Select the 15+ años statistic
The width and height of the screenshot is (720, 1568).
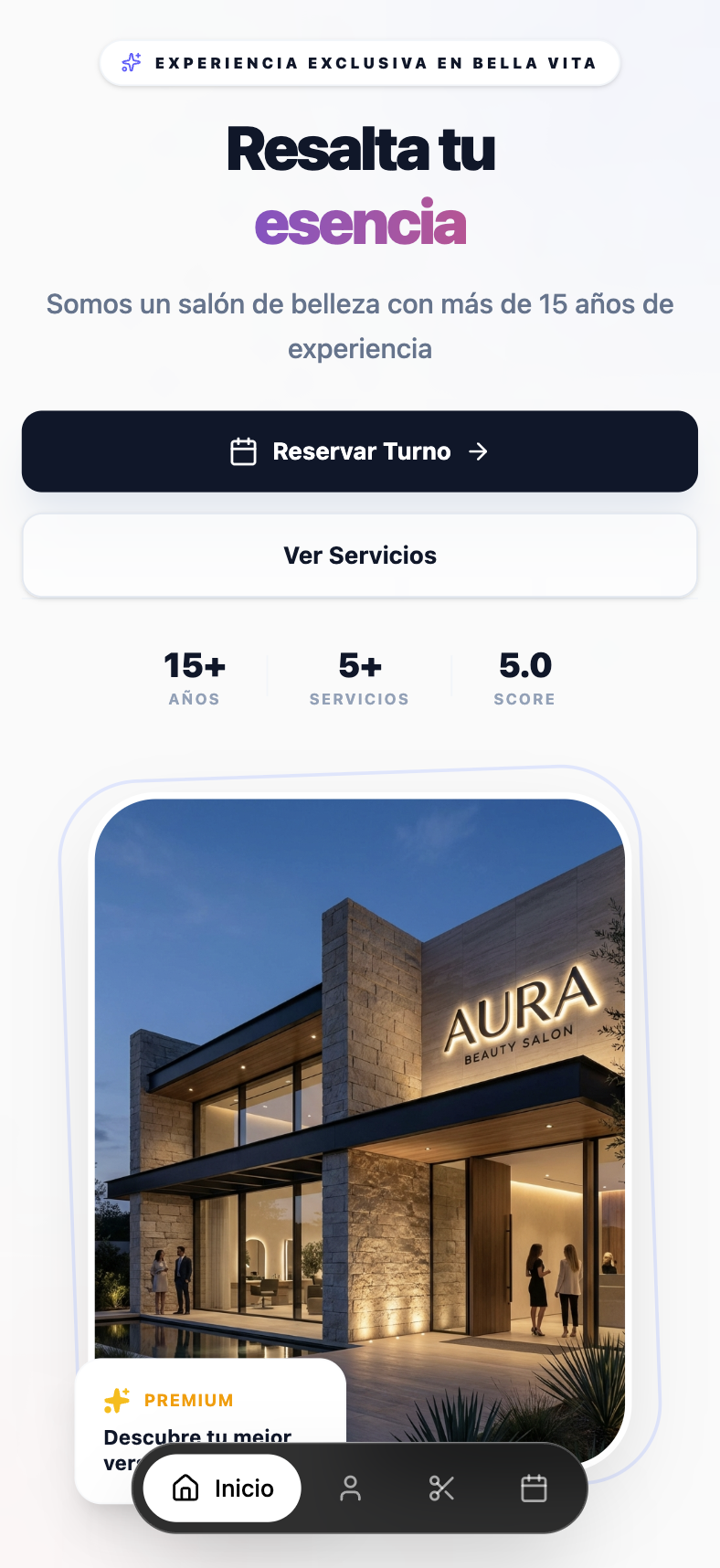point(194,678)
